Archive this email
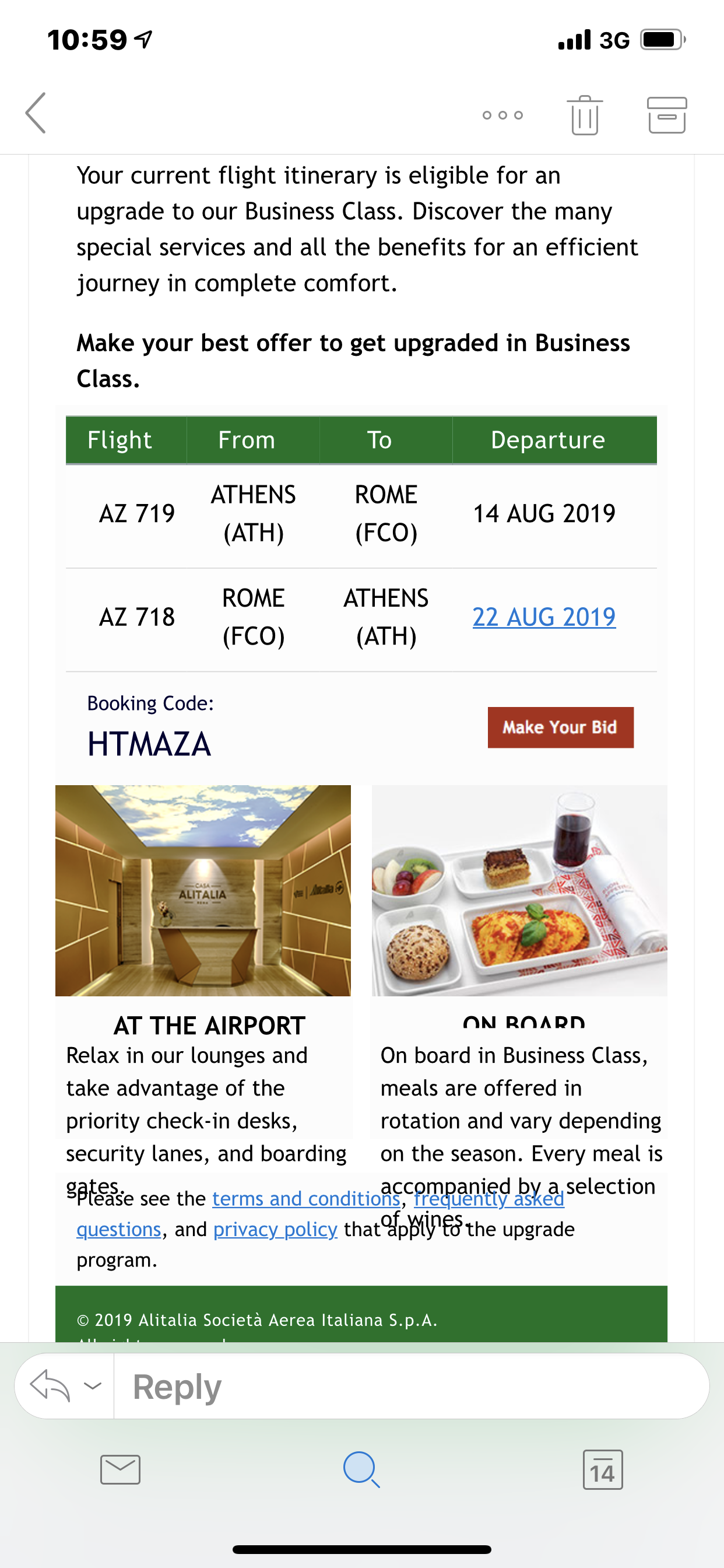This screenshot has height=1568, width=724. tap(667, 115)
